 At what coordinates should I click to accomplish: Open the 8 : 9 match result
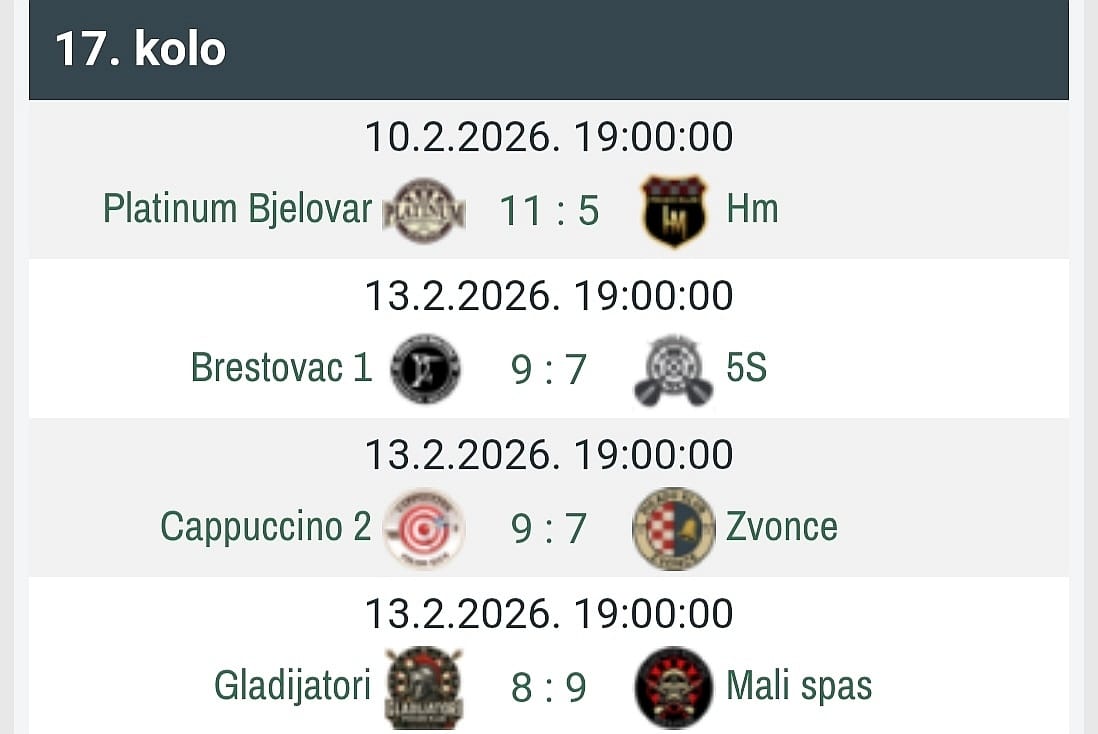pos(549,688)
